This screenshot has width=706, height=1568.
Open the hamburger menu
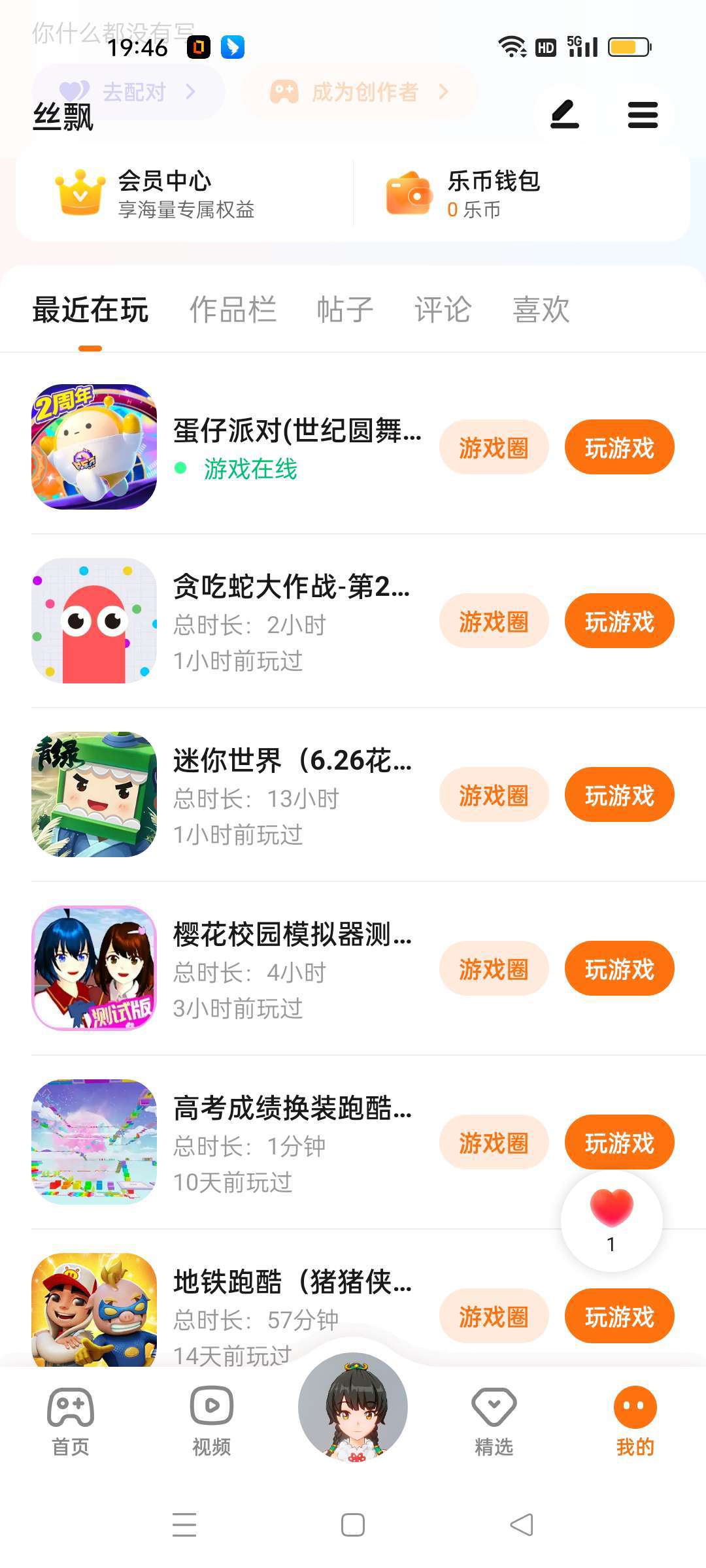pos(642,115)
